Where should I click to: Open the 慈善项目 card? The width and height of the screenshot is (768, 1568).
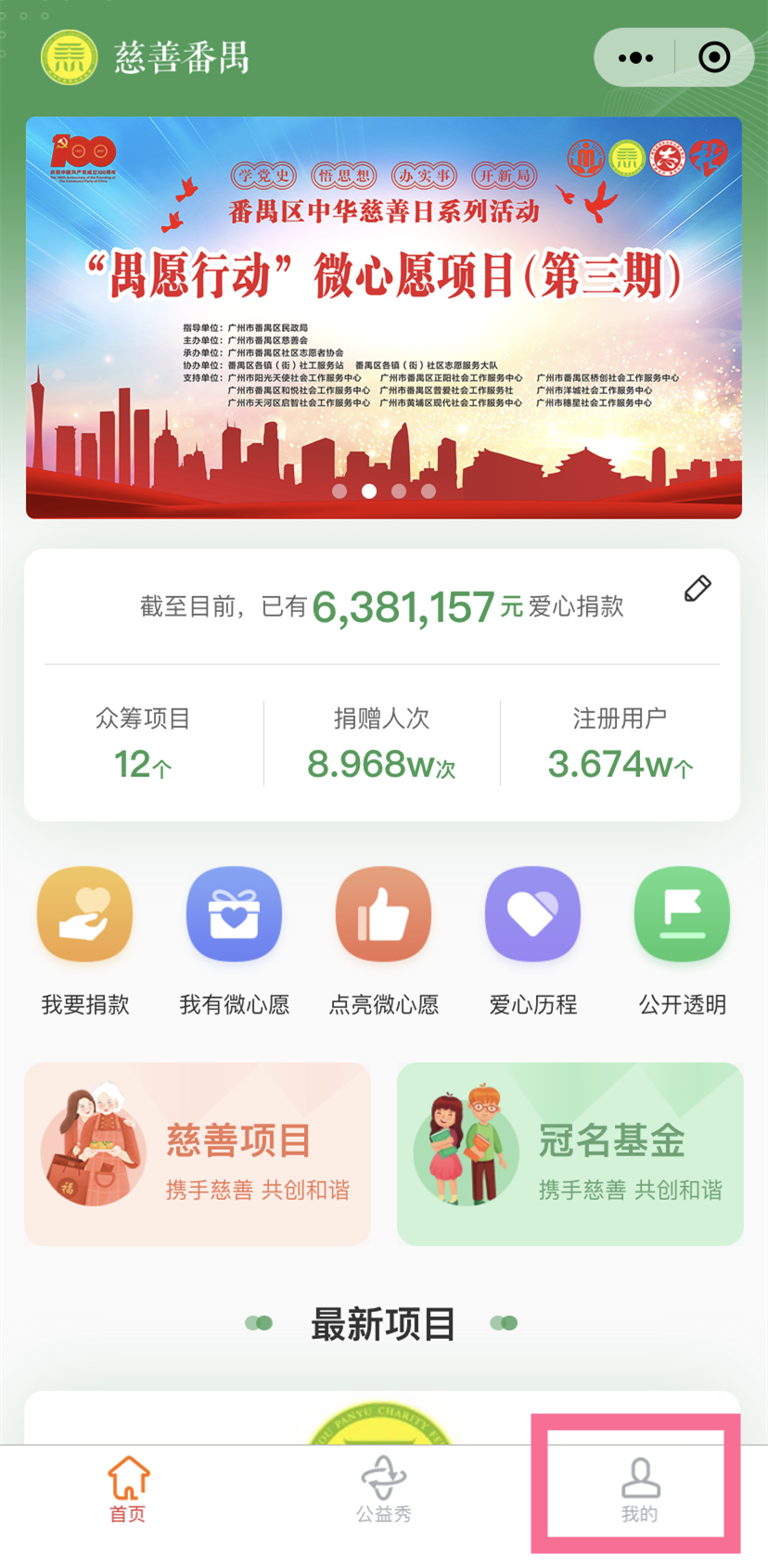tap(198, 1154)
